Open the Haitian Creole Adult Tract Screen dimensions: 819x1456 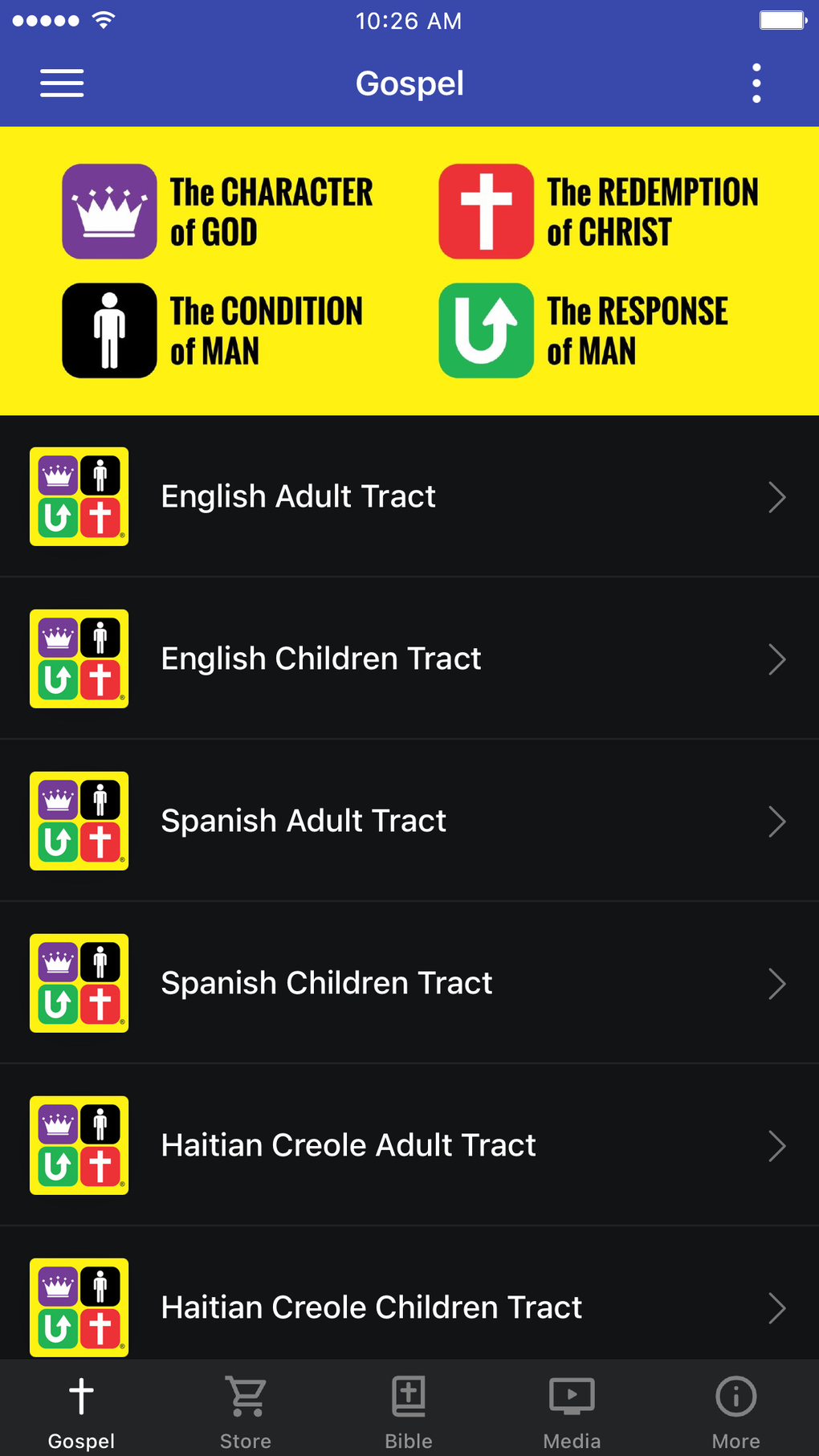tap(348, 1145)
